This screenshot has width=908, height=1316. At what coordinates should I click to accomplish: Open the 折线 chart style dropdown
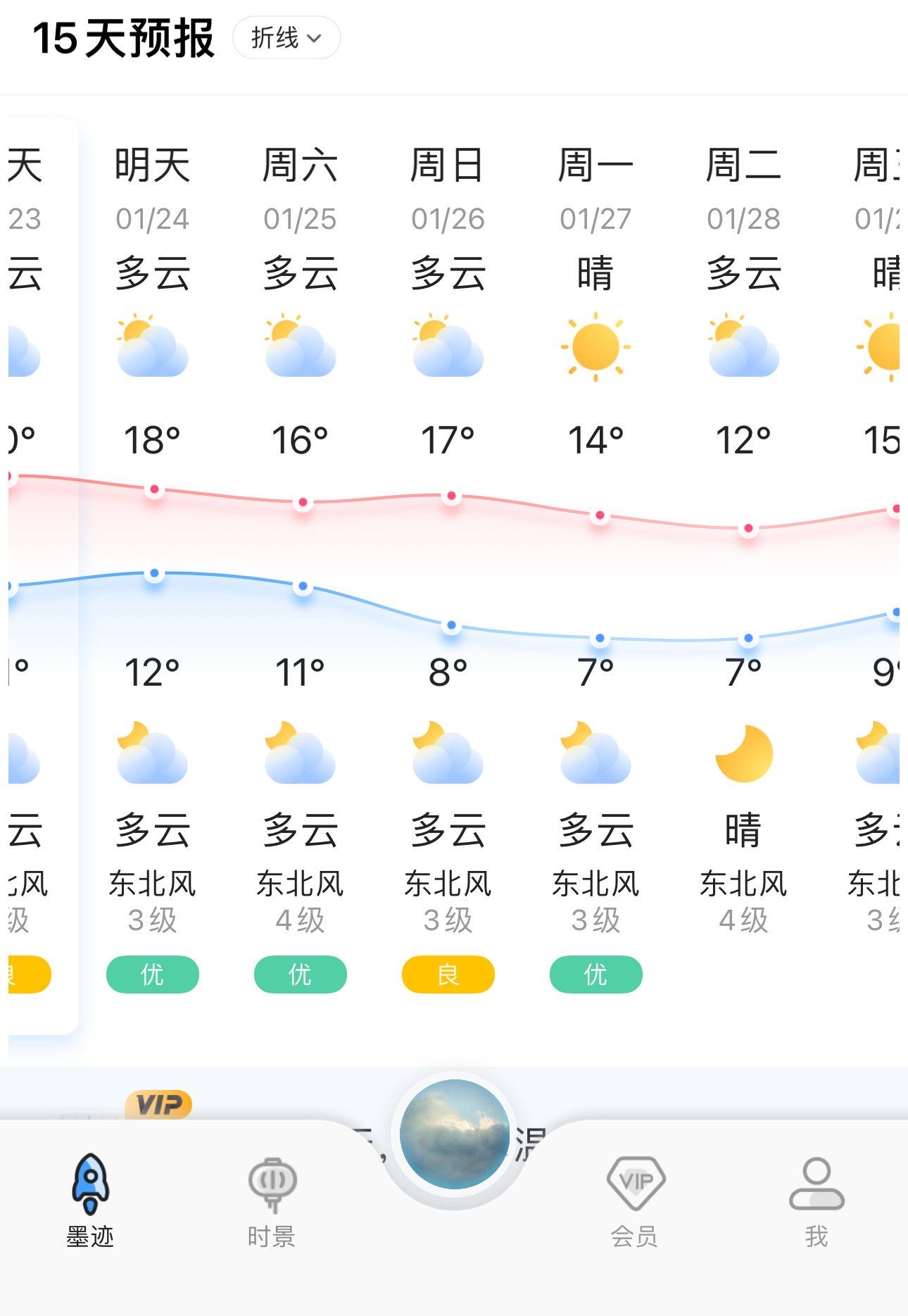click(286, 38)
